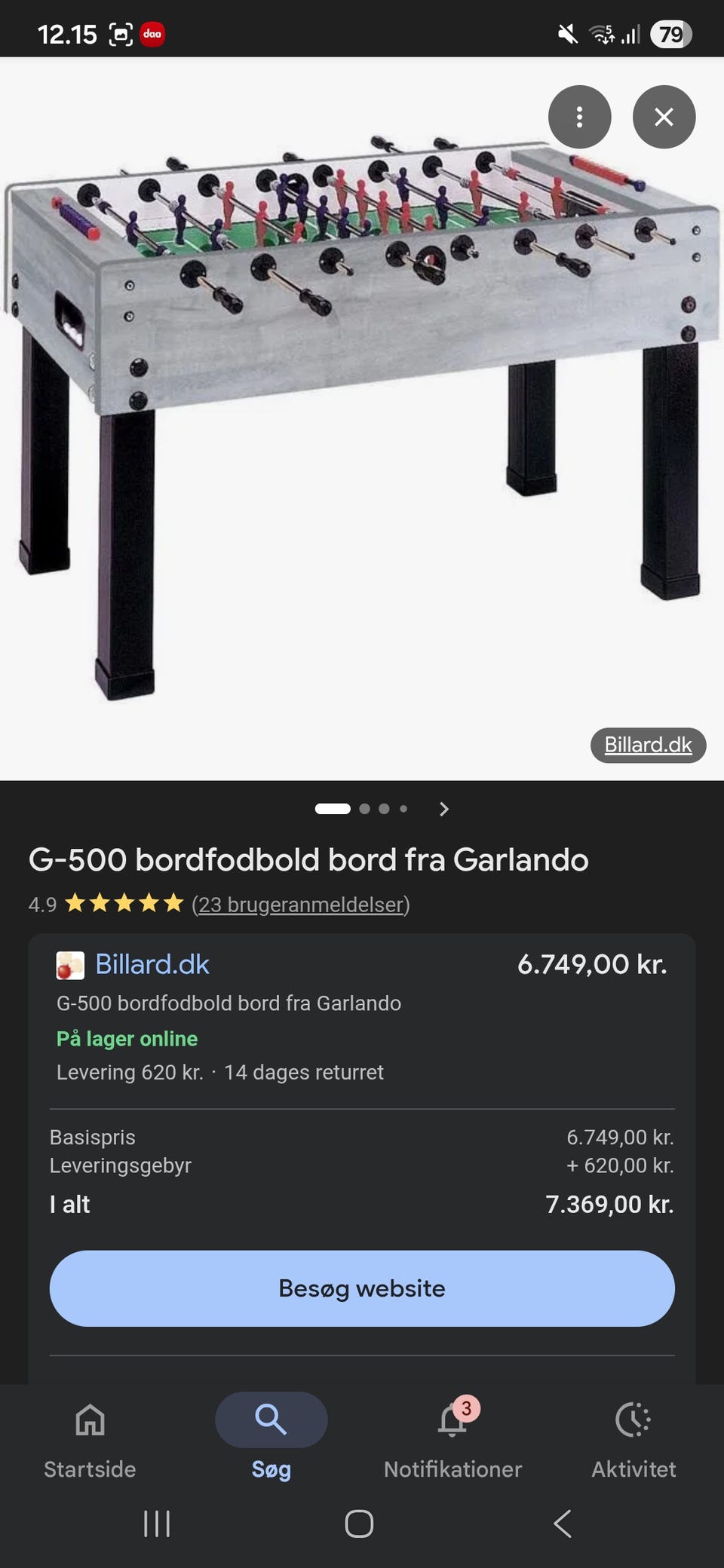Viewport: 724px width, 1568px height.
Task: Open the Billard.dk source label on product photo
Action: 649,744
